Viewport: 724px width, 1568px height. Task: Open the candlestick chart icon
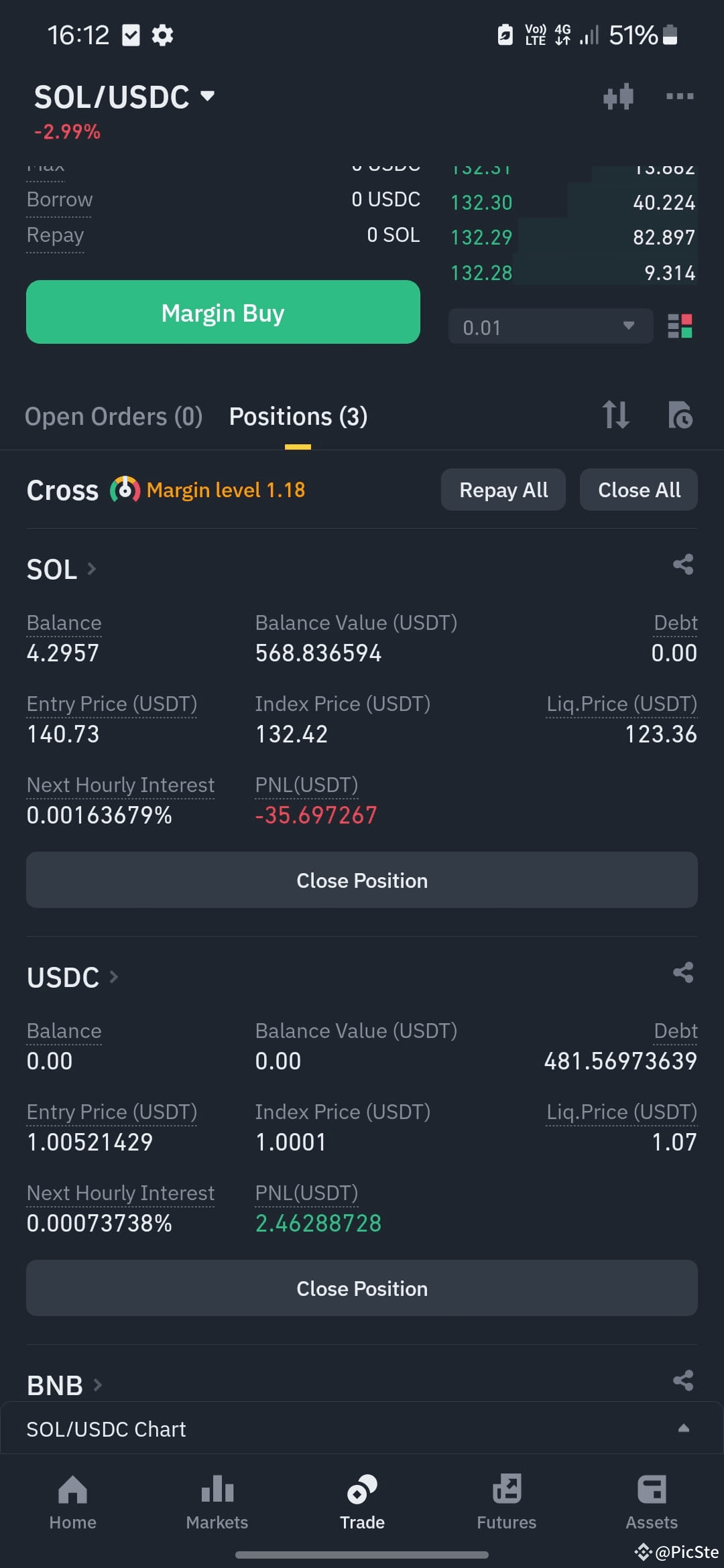click(x=618, y=96)
